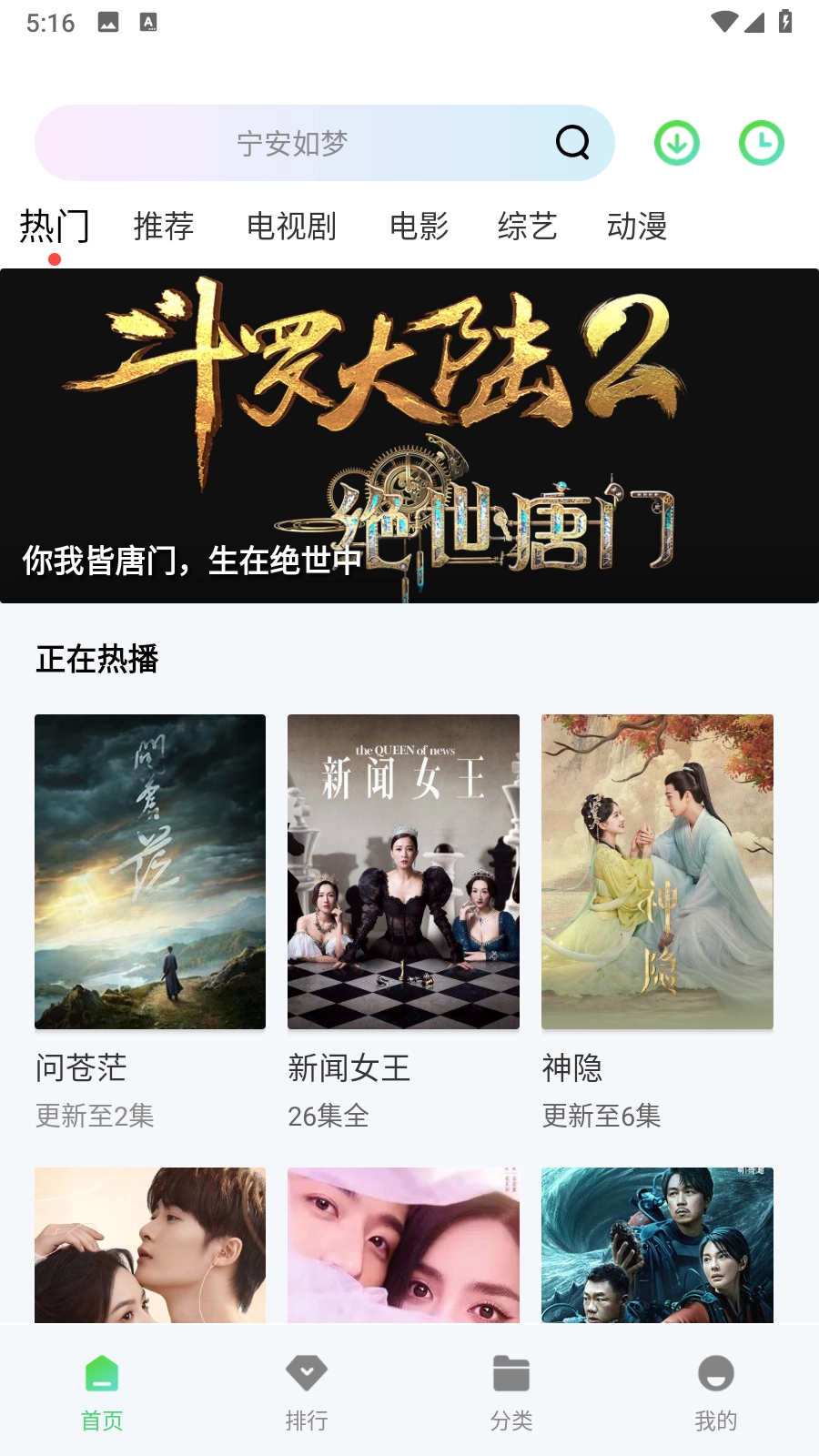
Task: Open the 斗罗大陆2绝世唐门 banner
Action: 409,435
